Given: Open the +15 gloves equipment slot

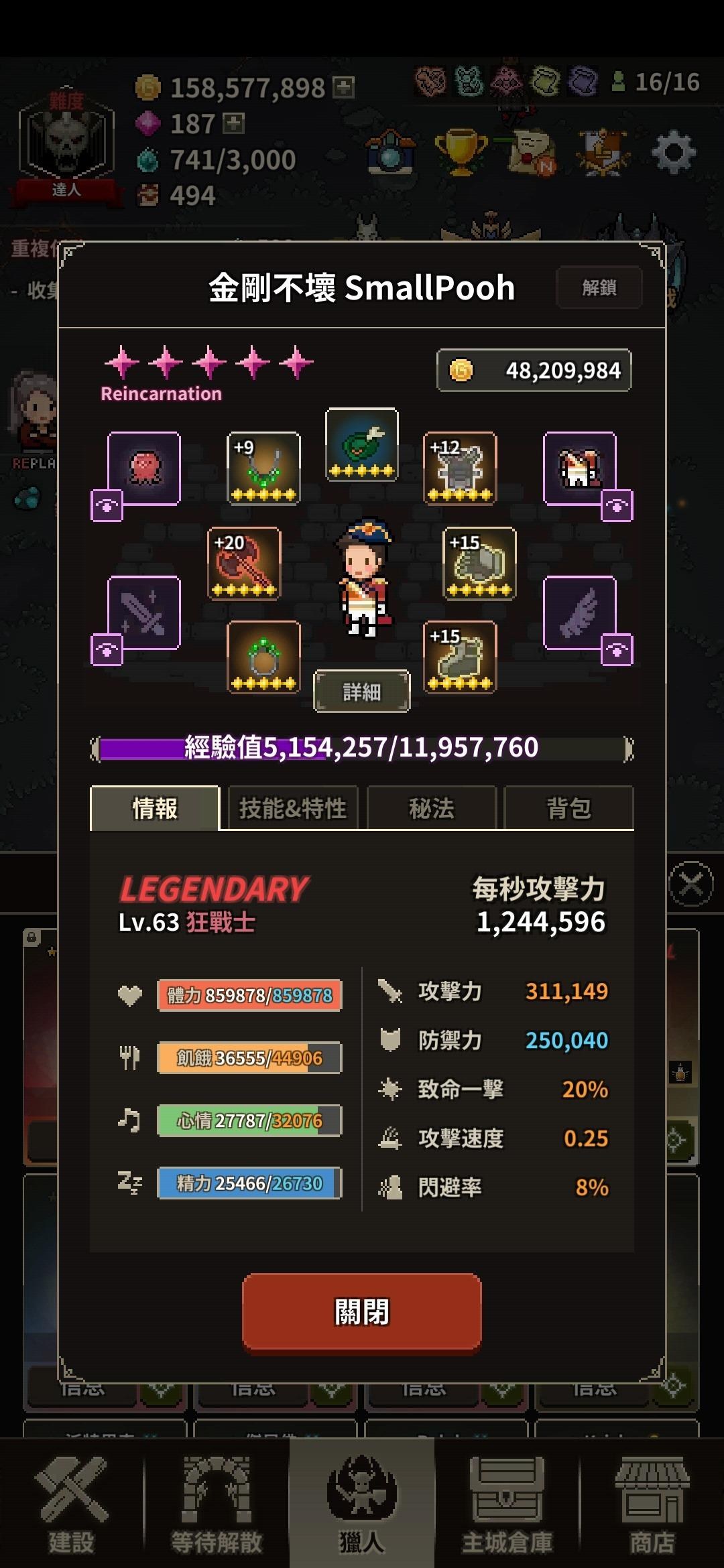Looking at the screenshot, I should (479, 563).
